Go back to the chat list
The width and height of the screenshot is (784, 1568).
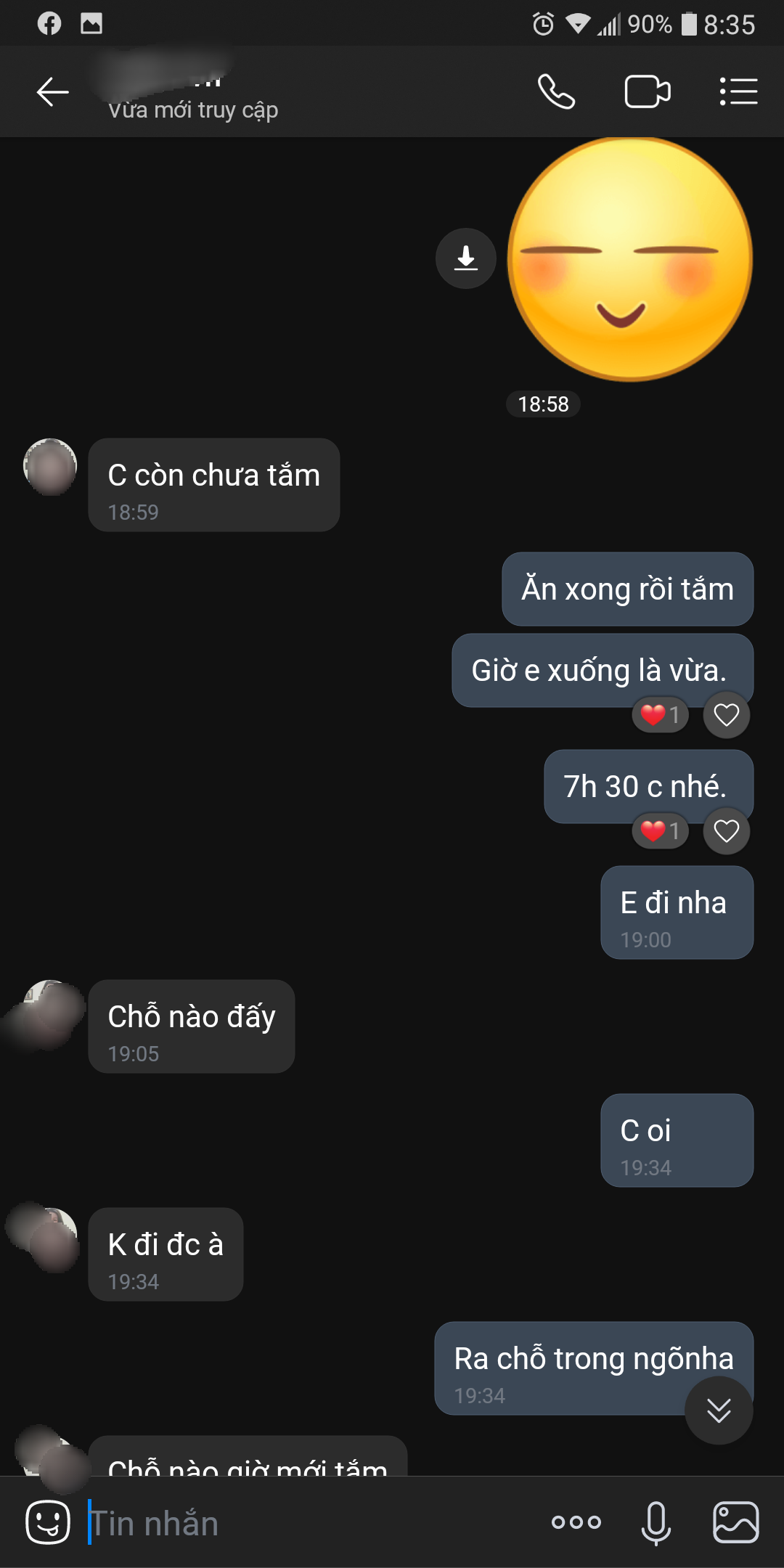(x=52, y=92)
